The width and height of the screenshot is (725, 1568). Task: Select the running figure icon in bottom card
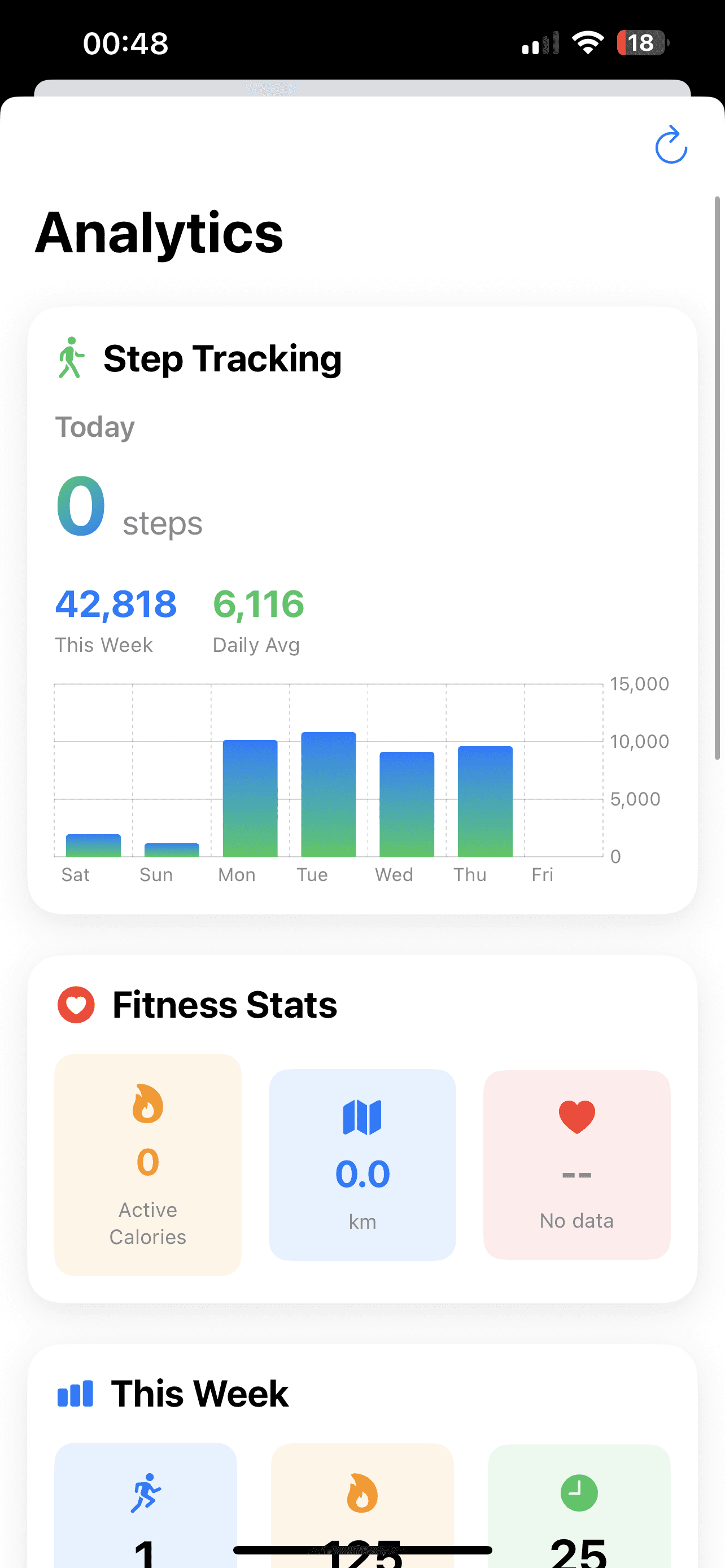click(x=146, y=1492)
